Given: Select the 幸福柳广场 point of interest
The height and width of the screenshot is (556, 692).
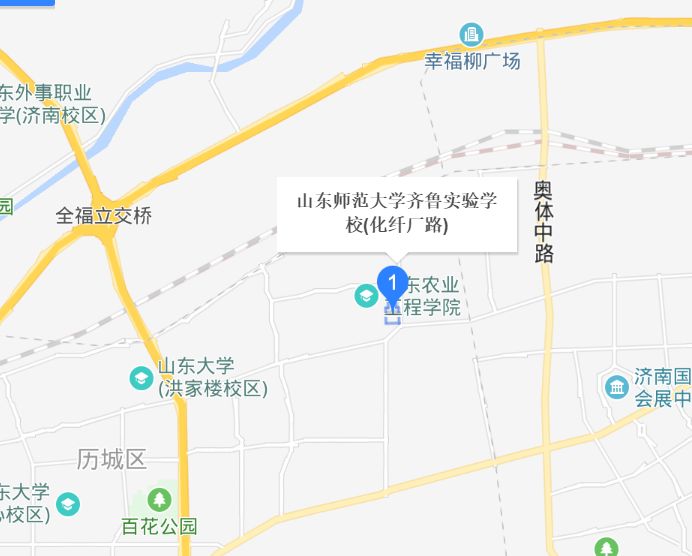Looking at the screenshot, I should tap(470, 35).
